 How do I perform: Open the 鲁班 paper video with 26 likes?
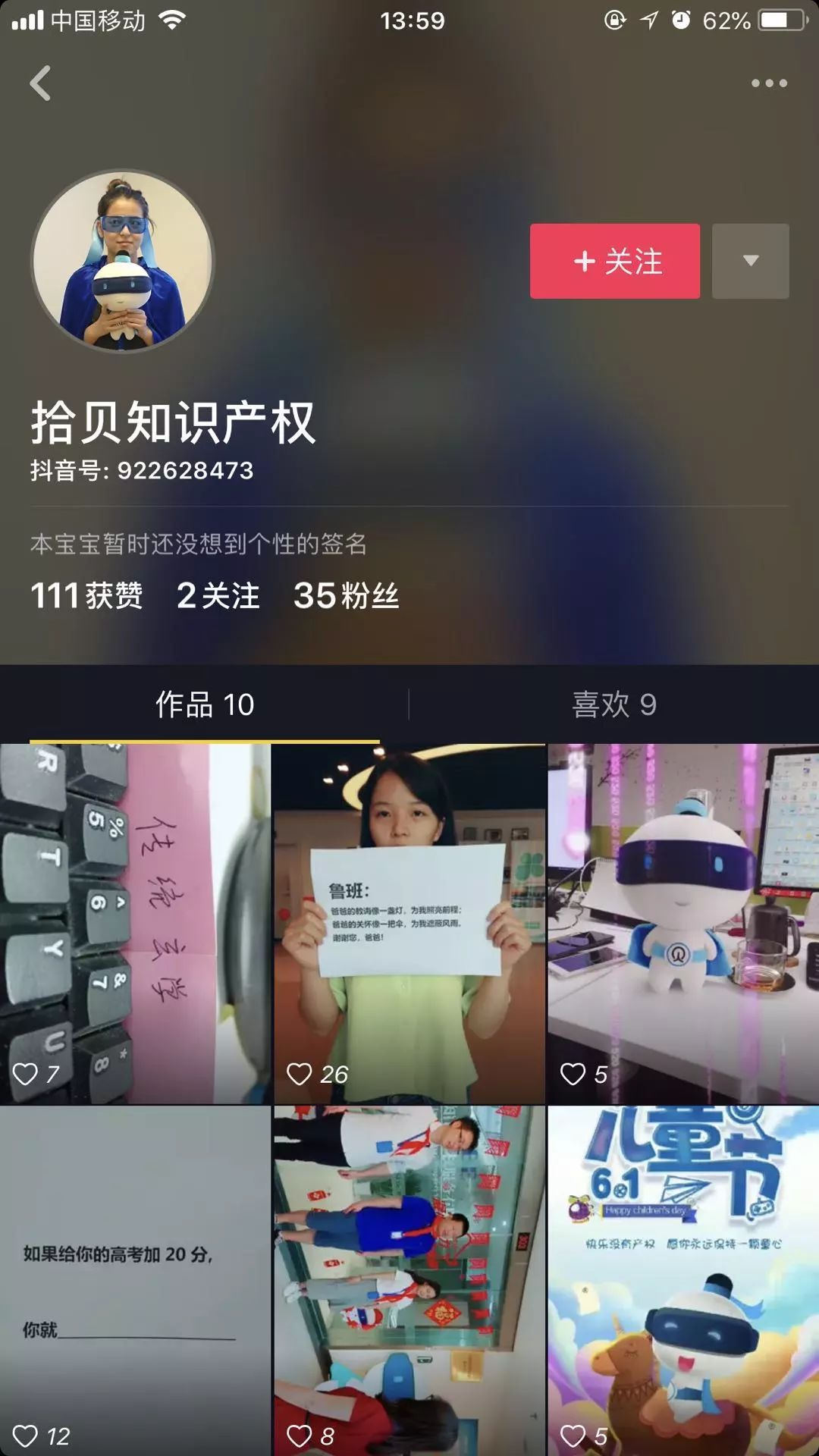click(409, 923)
